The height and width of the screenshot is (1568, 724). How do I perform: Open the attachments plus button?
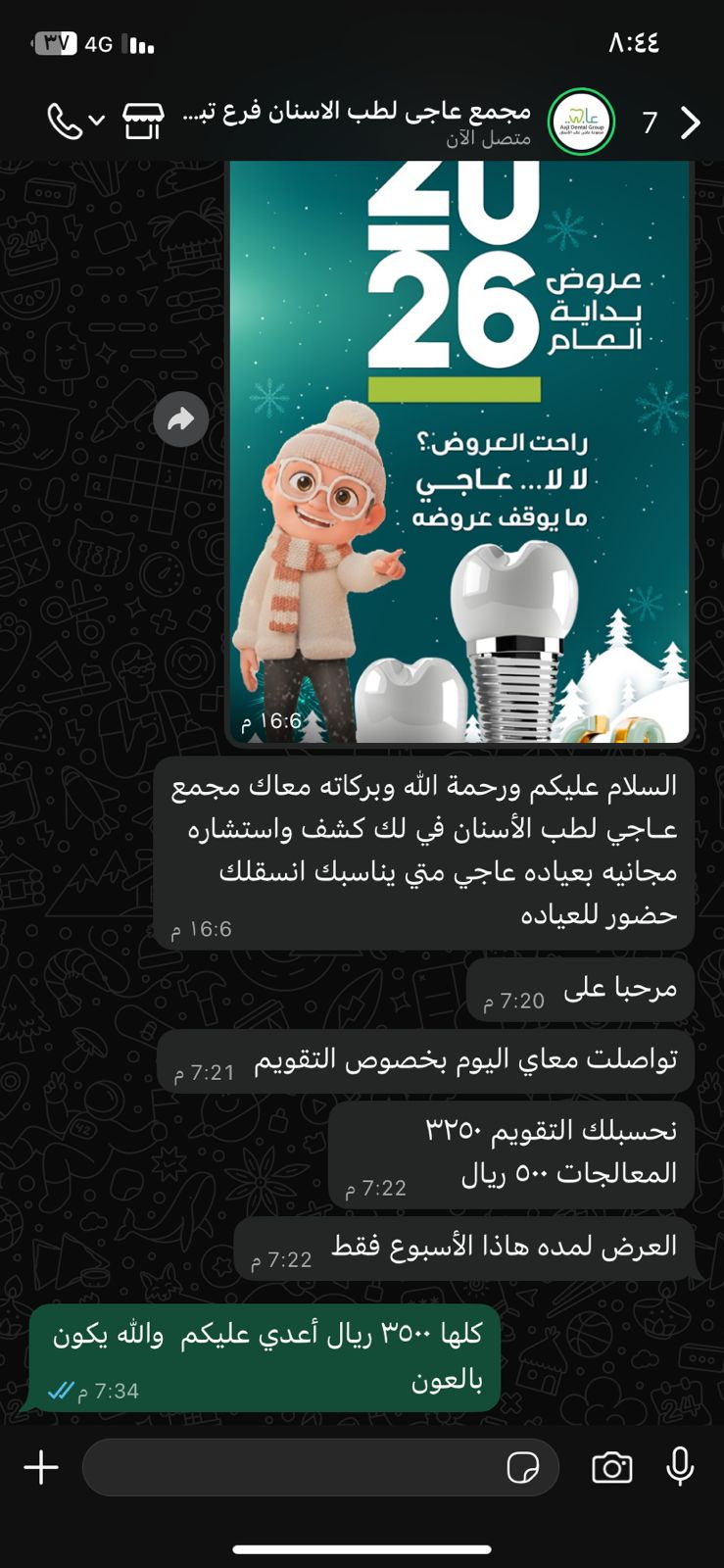pyautogui.click(x=41, y=1467)
